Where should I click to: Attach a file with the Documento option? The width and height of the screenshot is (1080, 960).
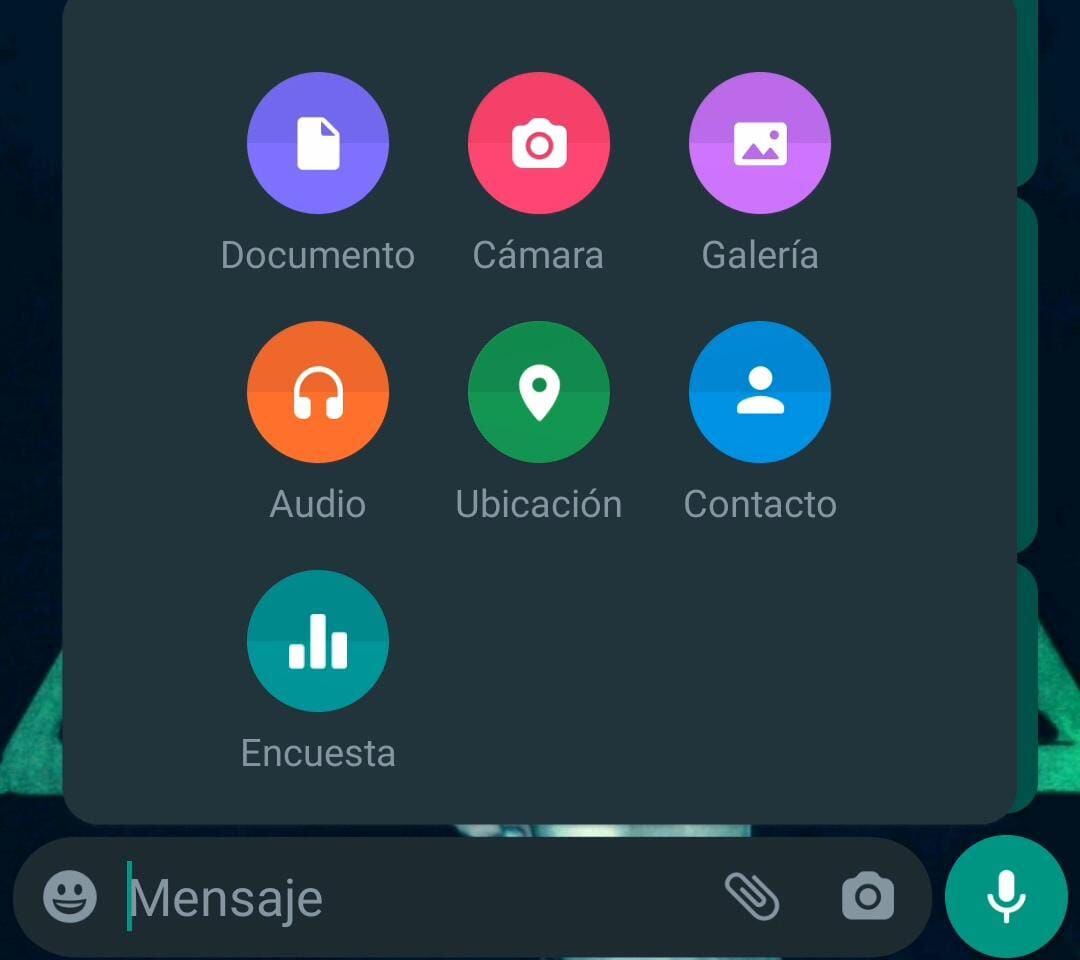pos(317,144)
